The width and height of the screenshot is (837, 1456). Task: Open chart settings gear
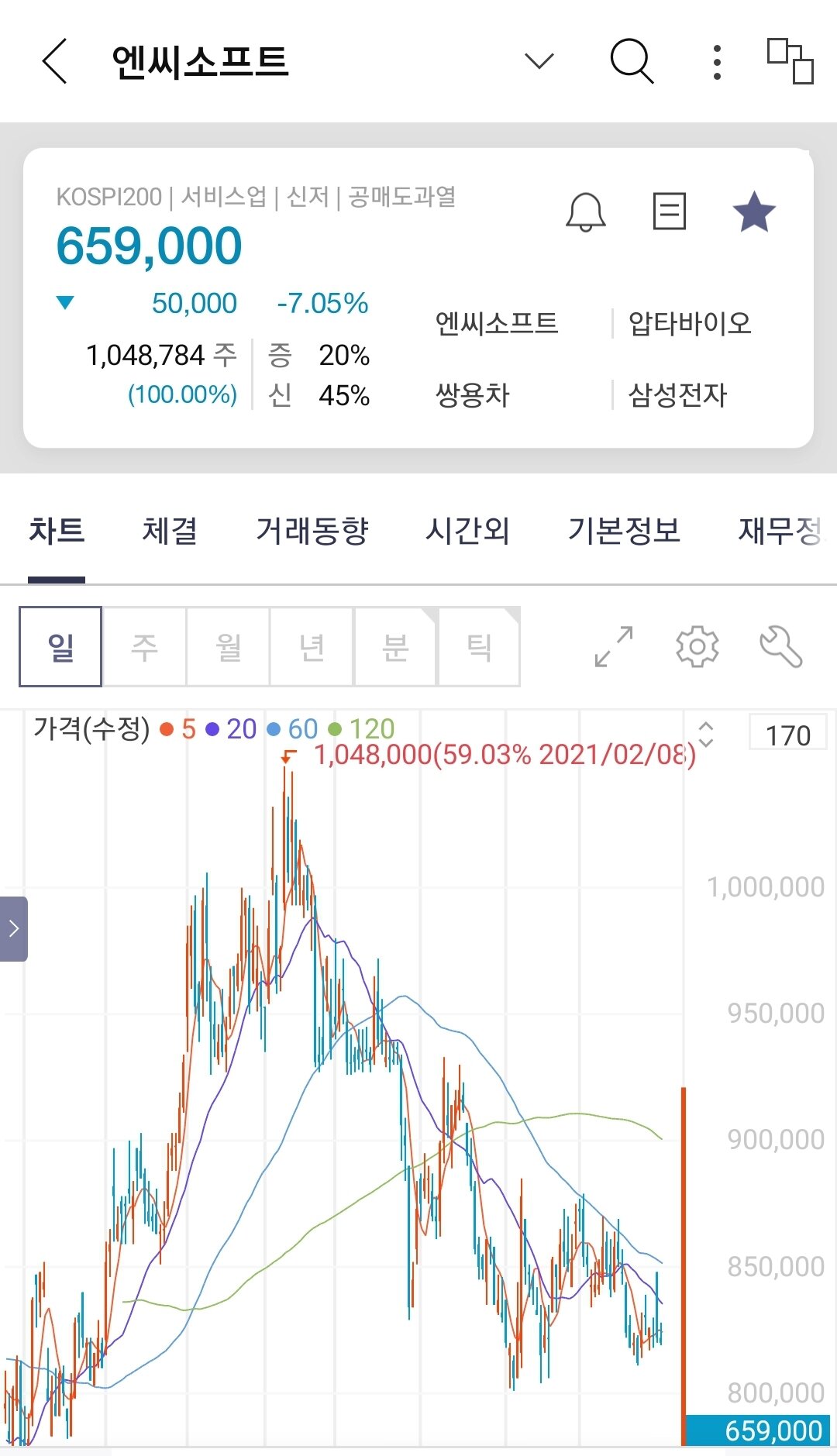click(697, 647)
